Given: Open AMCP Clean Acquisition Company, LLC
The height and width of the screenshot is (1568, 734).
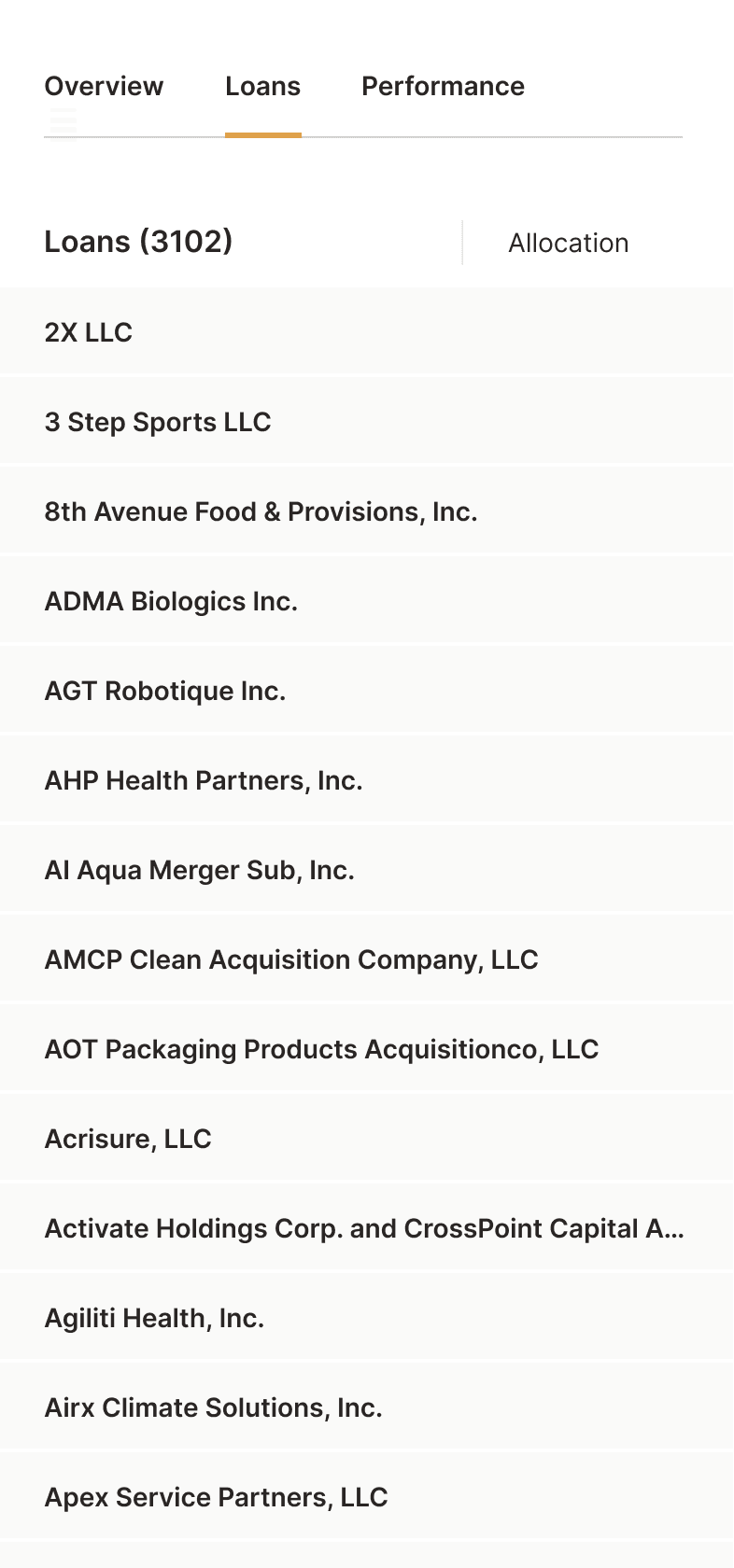Looking at the screenshot, I should point(291,959).
